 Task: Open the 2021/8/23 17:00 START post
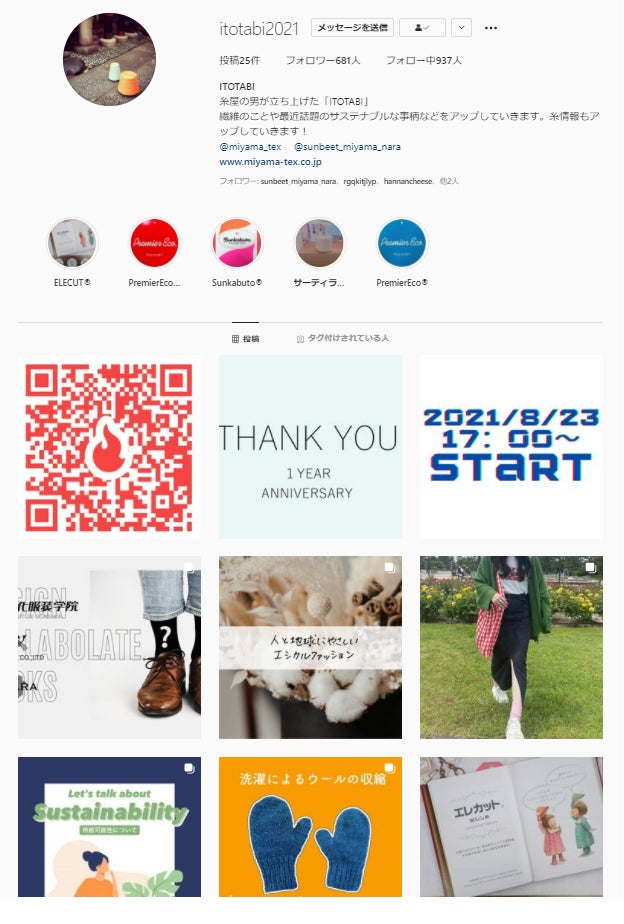pos(511,446)
